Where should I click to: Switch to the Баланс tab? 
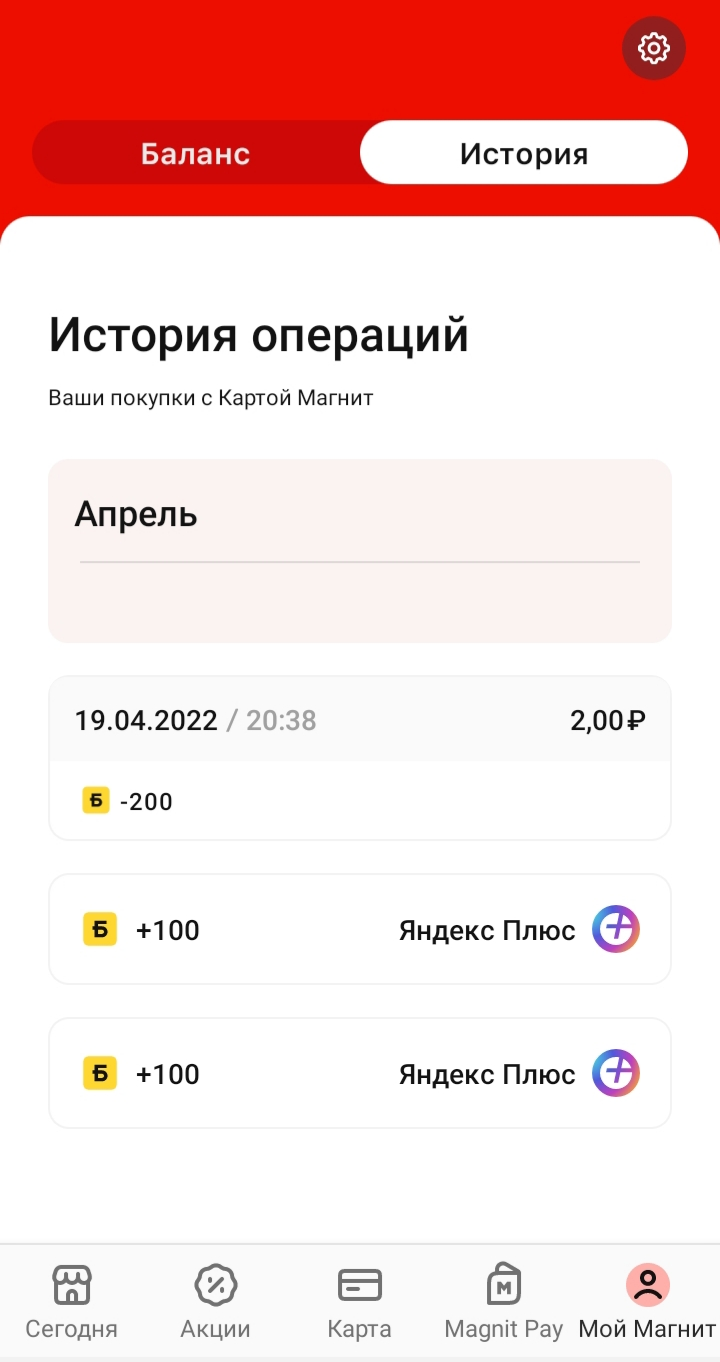point(195,153)
